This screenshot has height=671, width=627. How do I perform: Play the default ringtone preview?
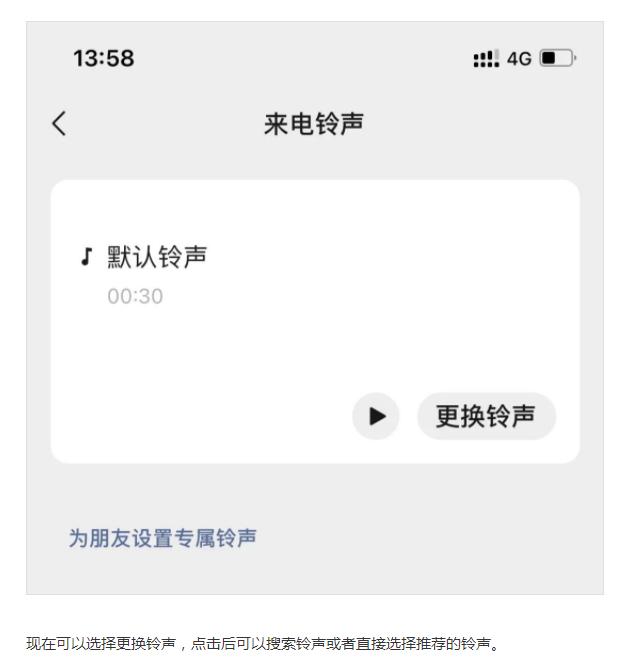[x=376, y=416]
